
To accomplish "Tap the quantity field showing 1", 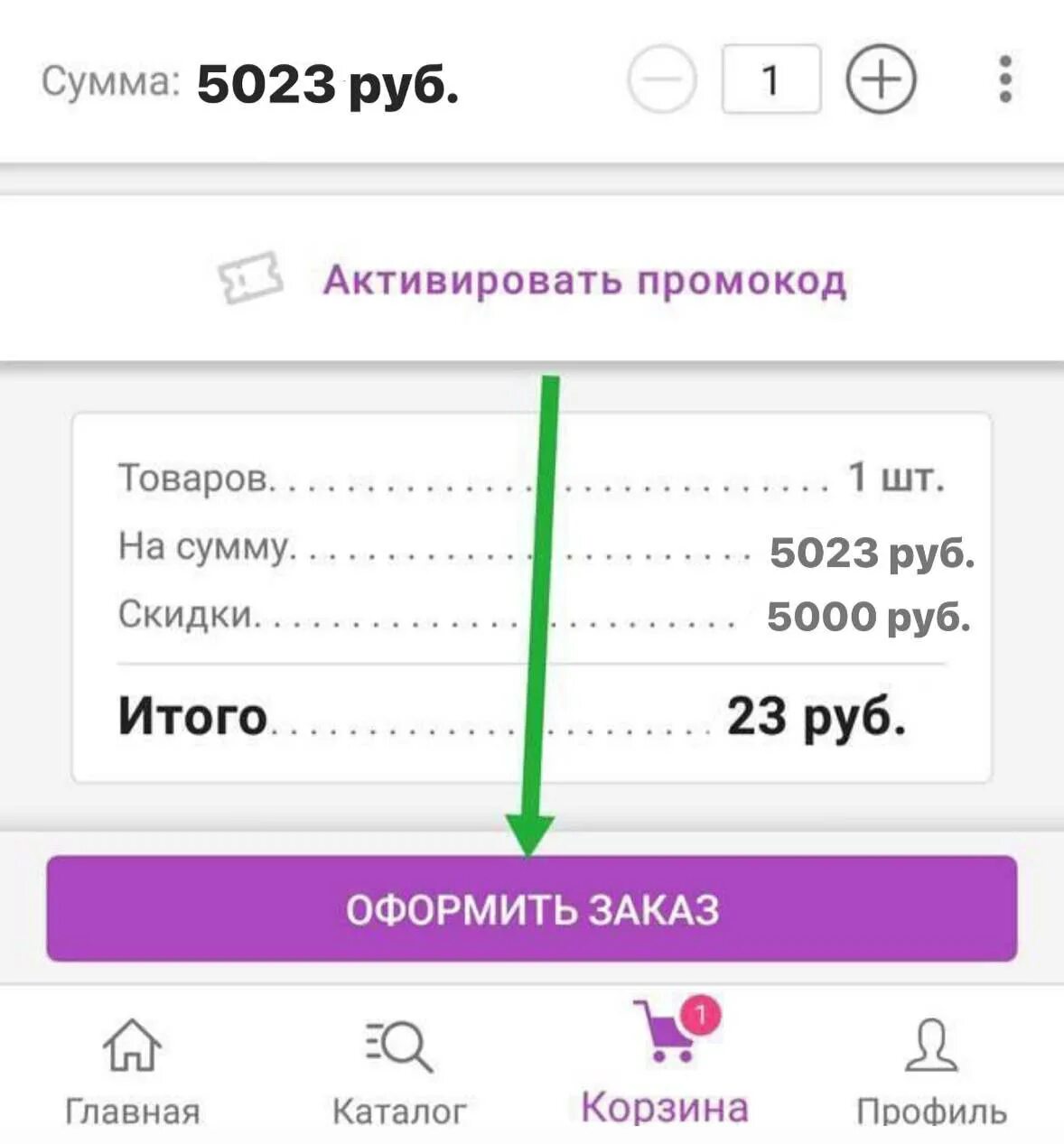I will coord(770,80).
